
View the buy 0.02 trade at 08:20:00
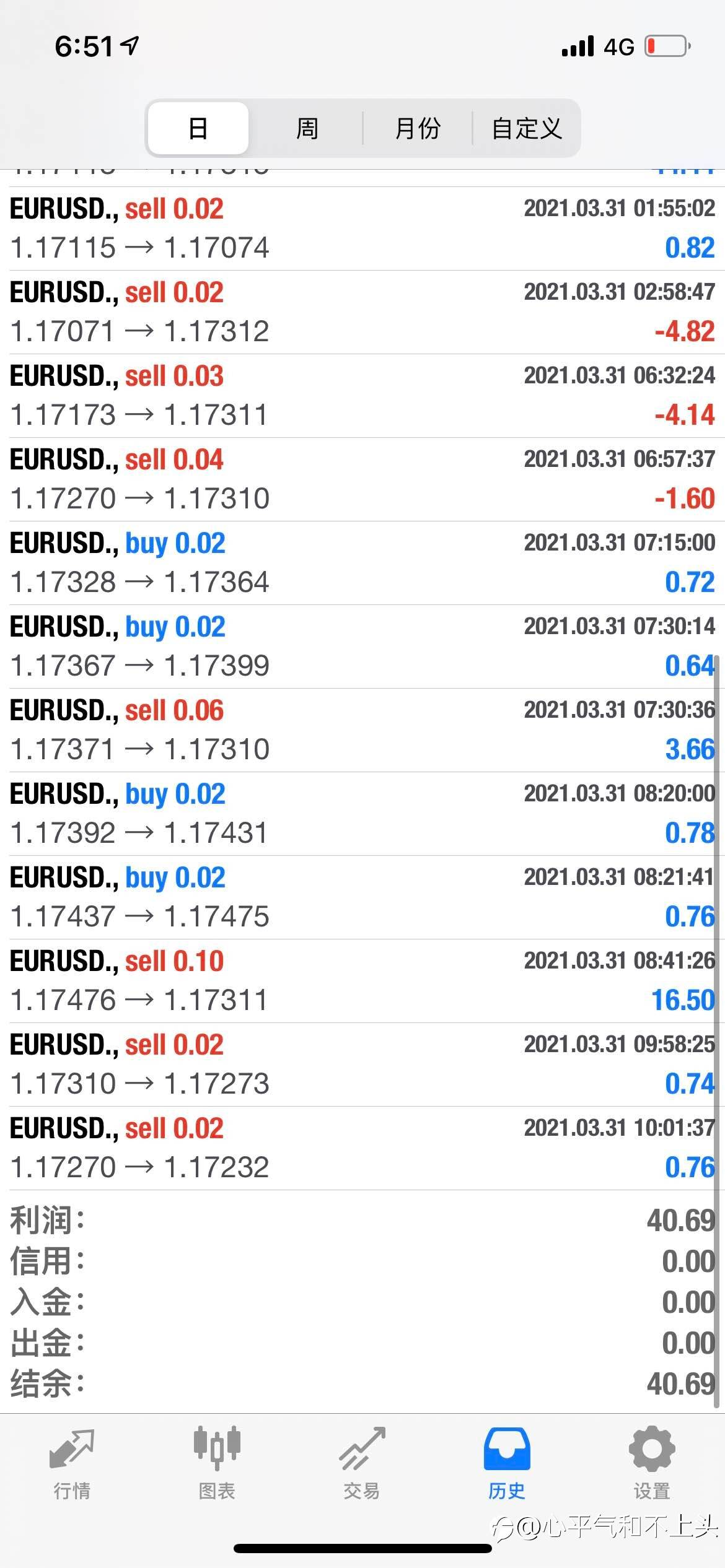[x=362, y=814]
